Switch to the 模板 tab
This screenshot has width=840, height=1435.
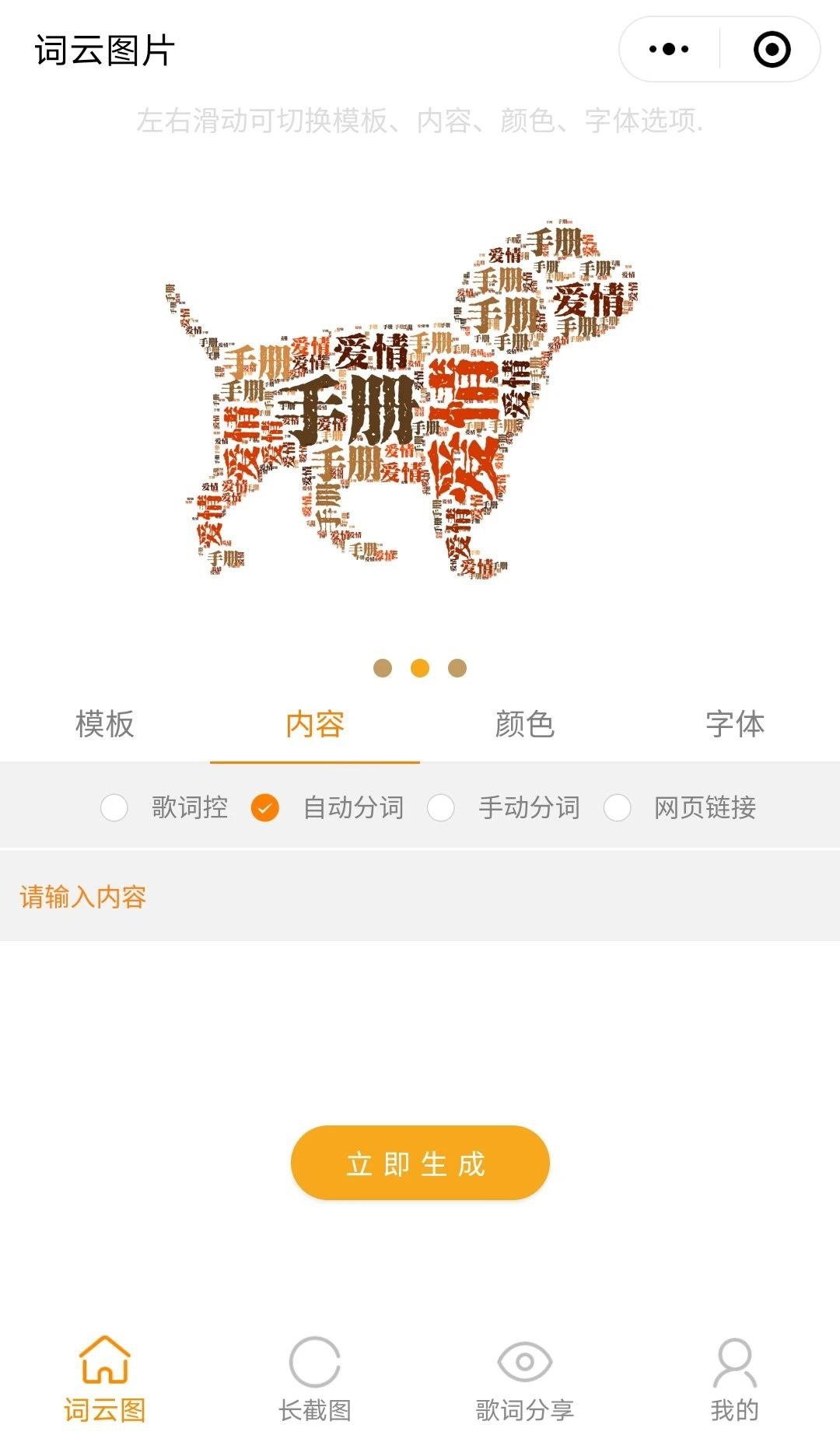[105, 724]
